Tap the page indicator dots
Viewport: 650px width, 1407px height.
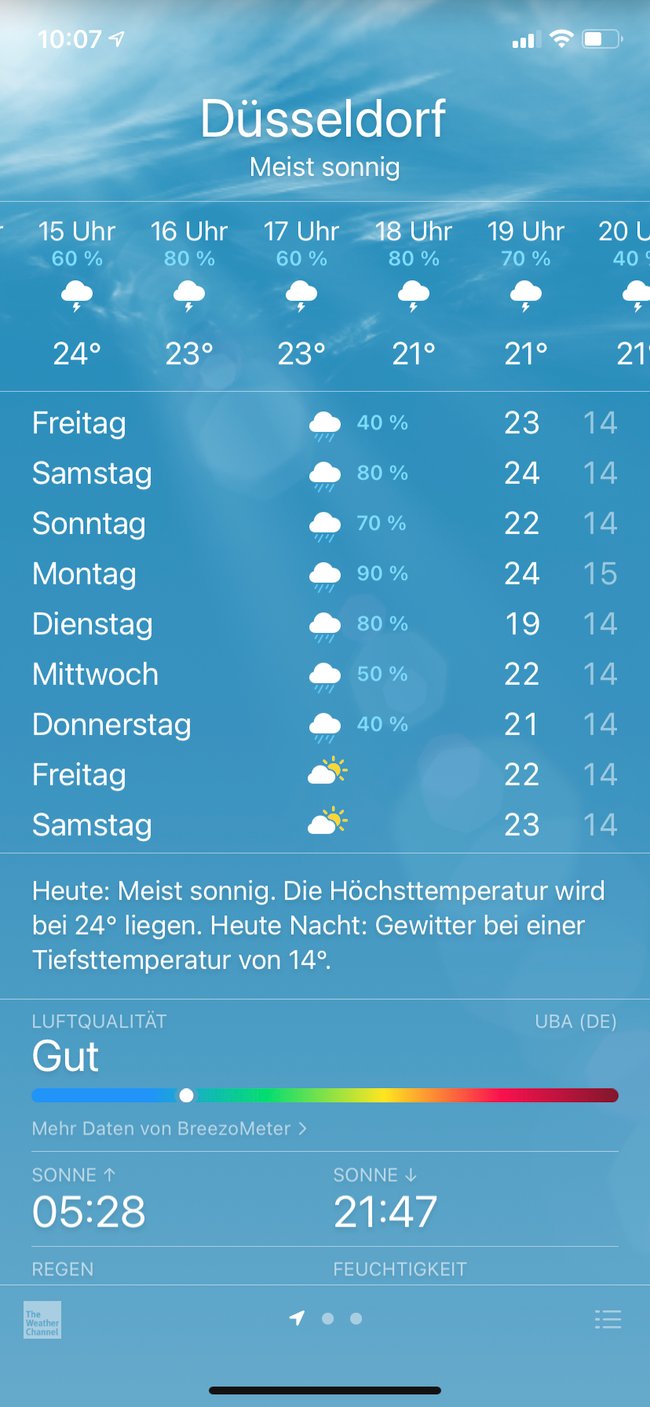pyautogui.click(x=326, y=1319)
